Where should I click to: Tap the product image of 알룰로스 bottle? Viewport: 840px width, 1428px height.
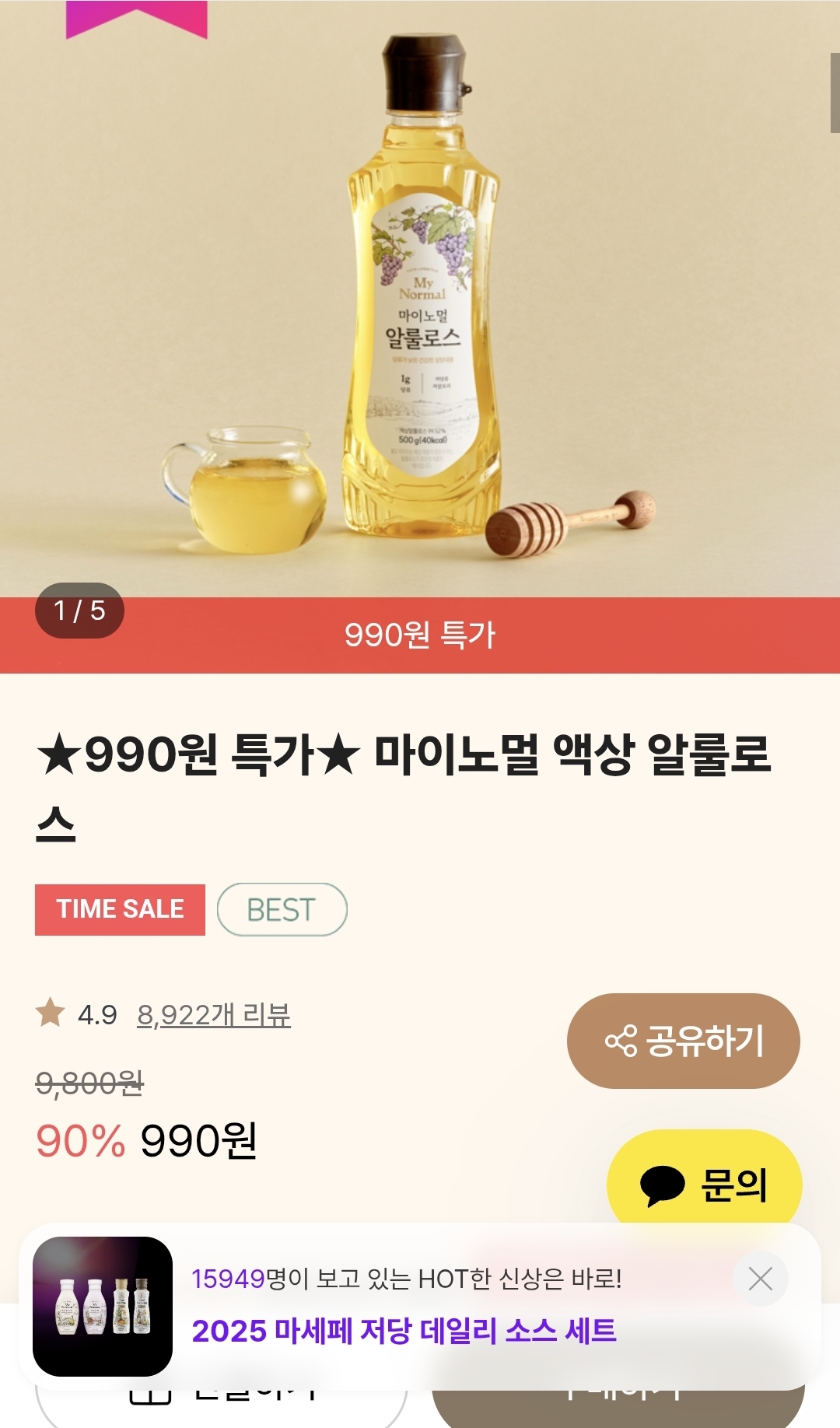pyautogui.click(x=422, y=296)
